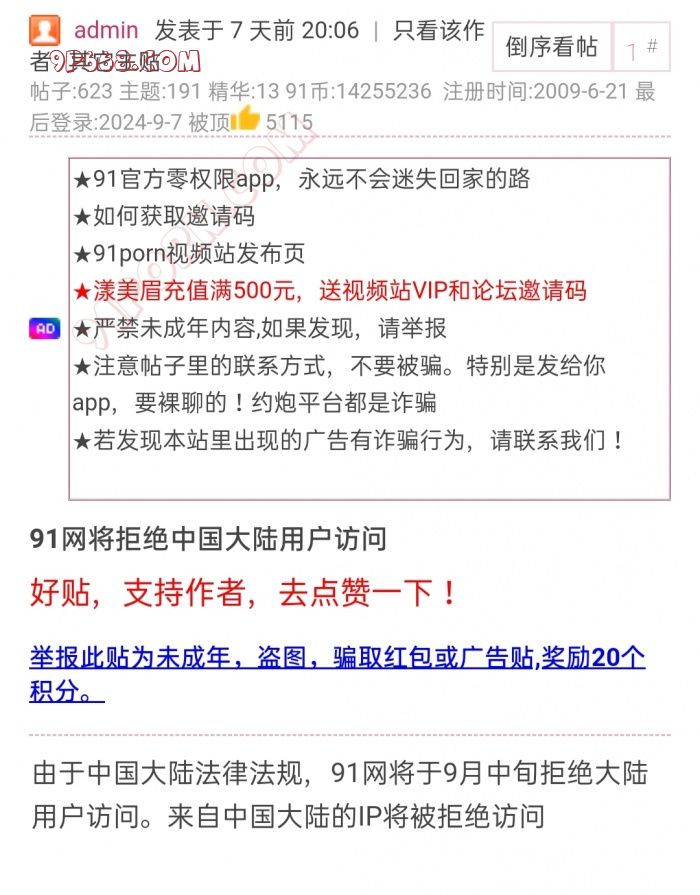Tap the 倒序看帖 button
This screenshot has height=895, width=700.
pos(551,46)
